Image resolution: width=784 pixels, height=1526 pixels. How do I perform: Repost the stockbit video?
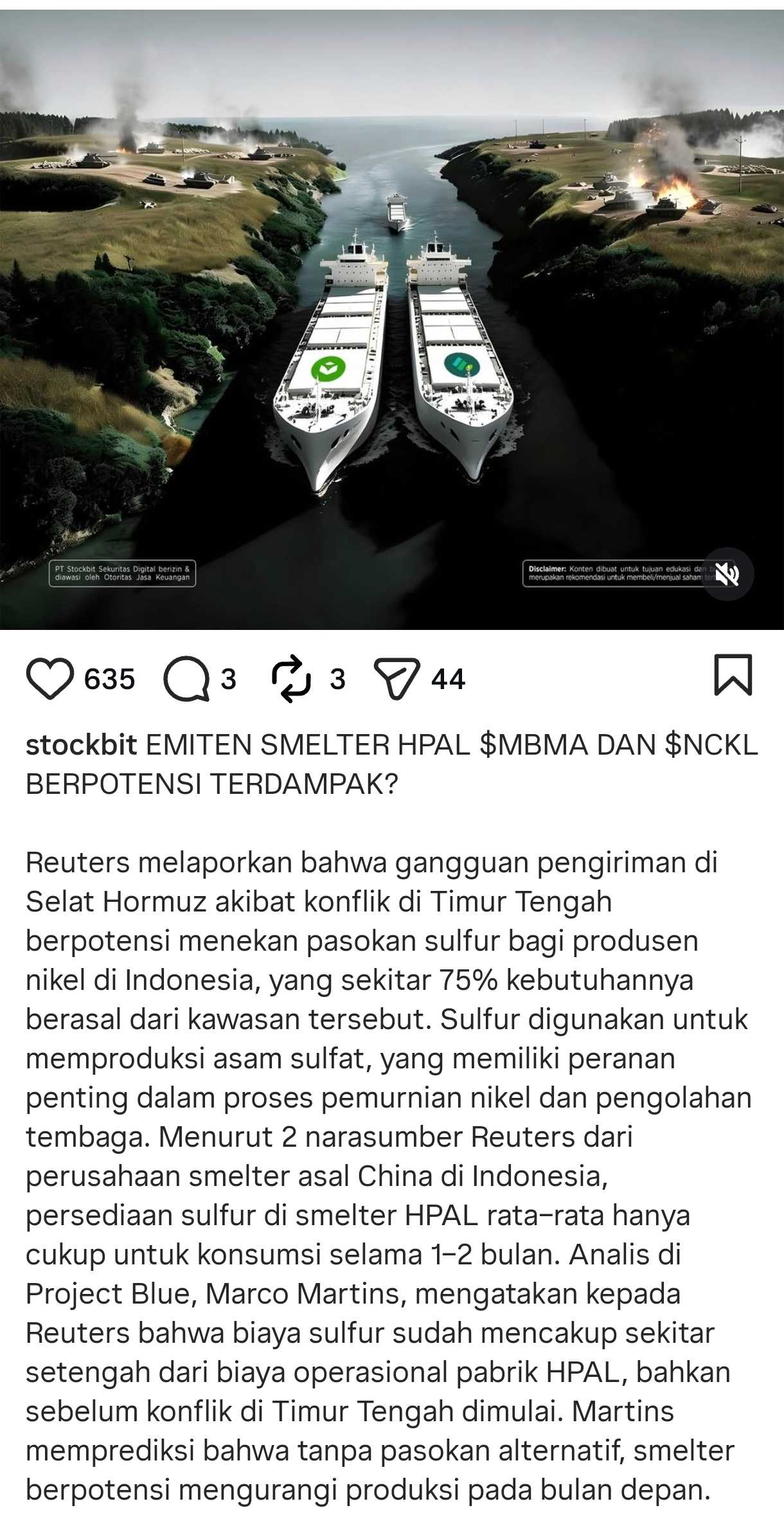[x=291, y=679]
